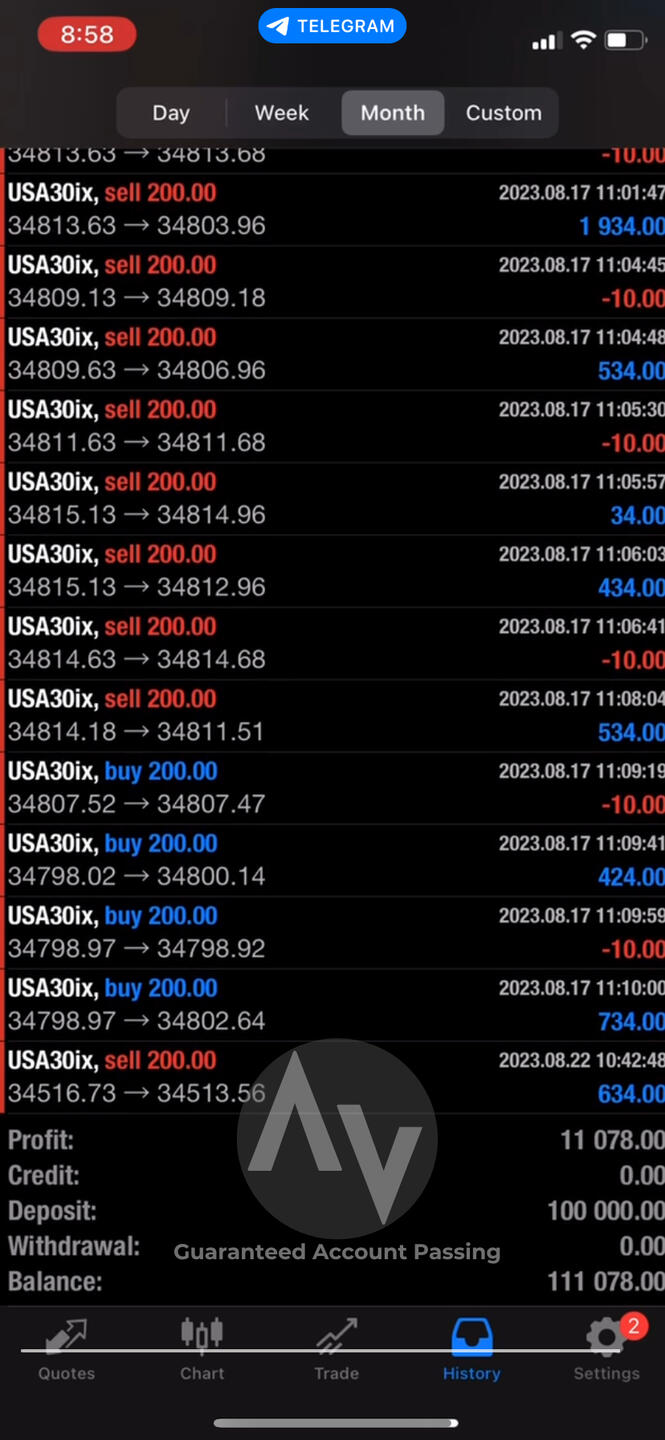665x1440 pixels.
Task: Expand the 11:01:47 sell trade with 1 934.00 profit
Action: click(x=334, y=210)
